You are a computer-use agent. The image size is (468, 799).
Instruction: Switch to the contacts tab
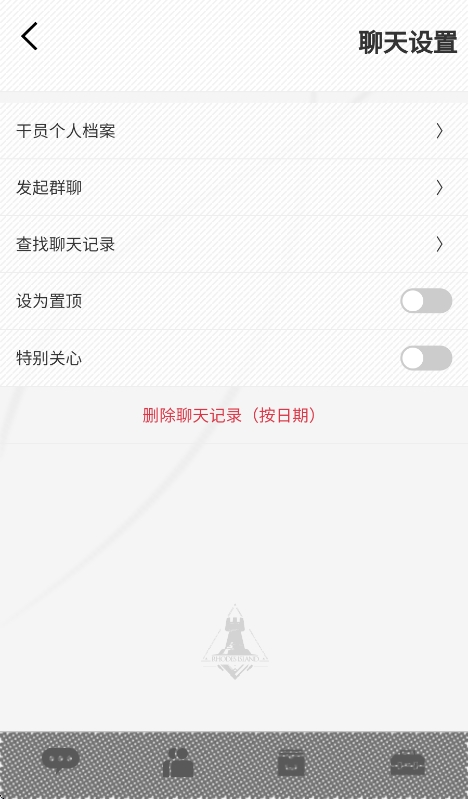click(x=177, y=762)
